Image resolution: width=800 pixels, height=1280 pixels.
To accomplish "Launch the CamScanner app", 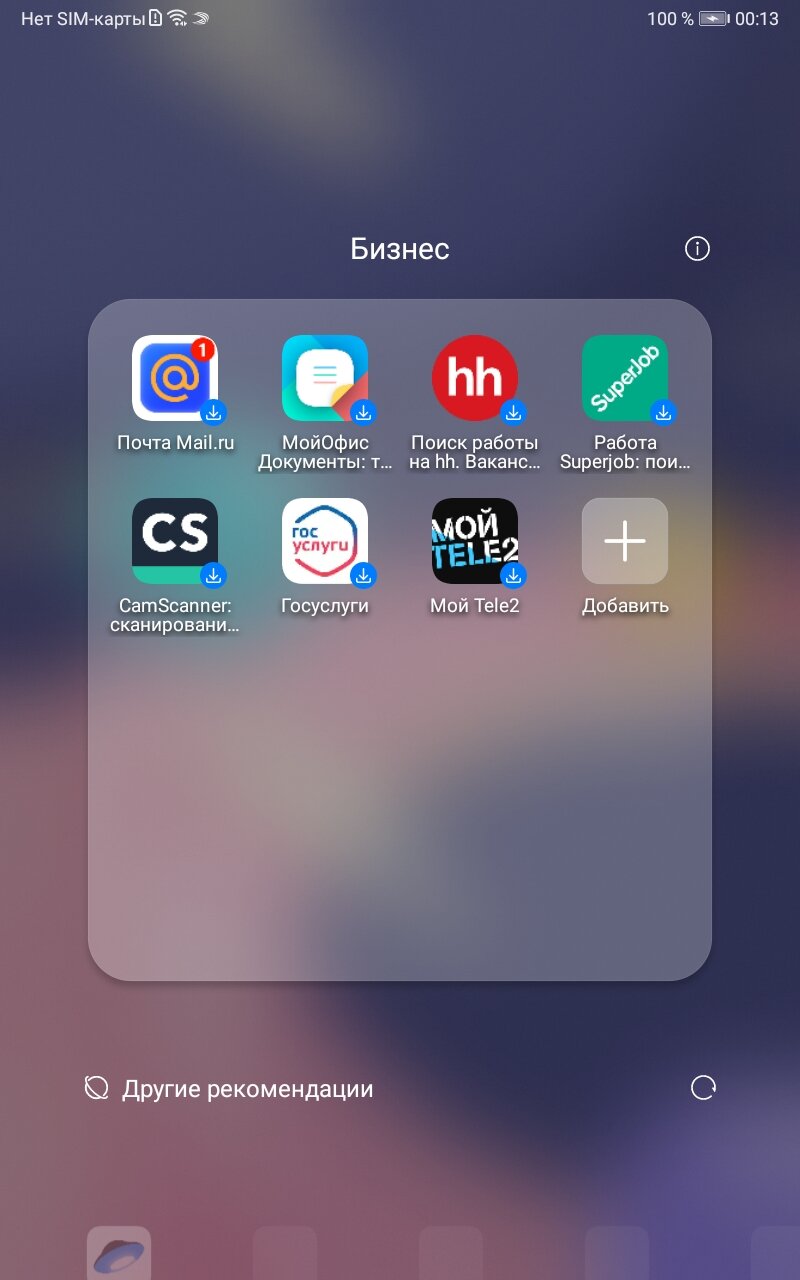I will [x=175, y=541].
